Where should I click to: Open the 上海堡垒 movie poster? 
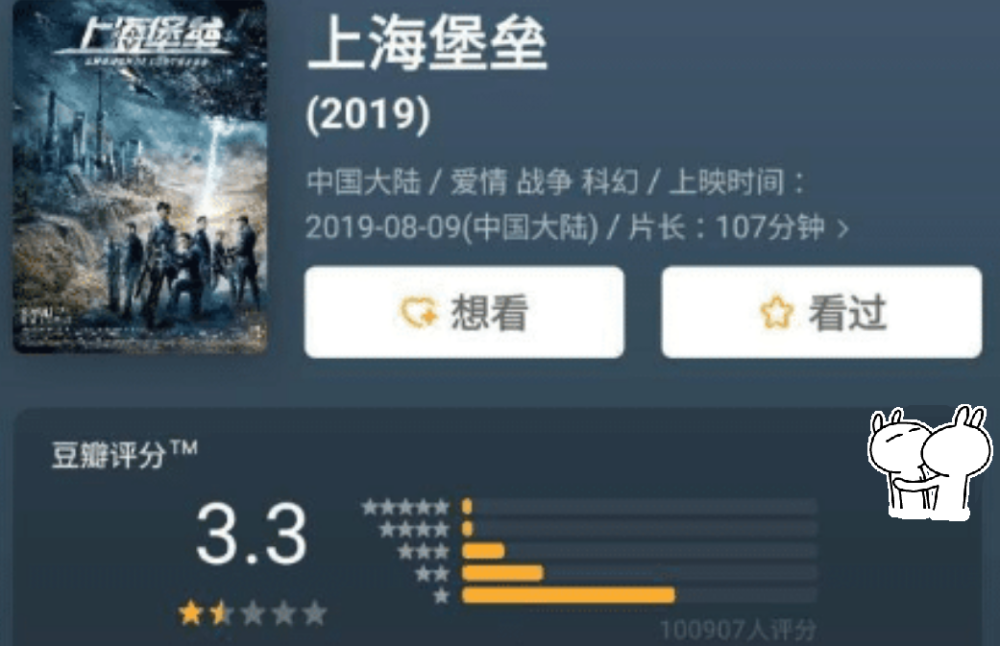(140, 176)
